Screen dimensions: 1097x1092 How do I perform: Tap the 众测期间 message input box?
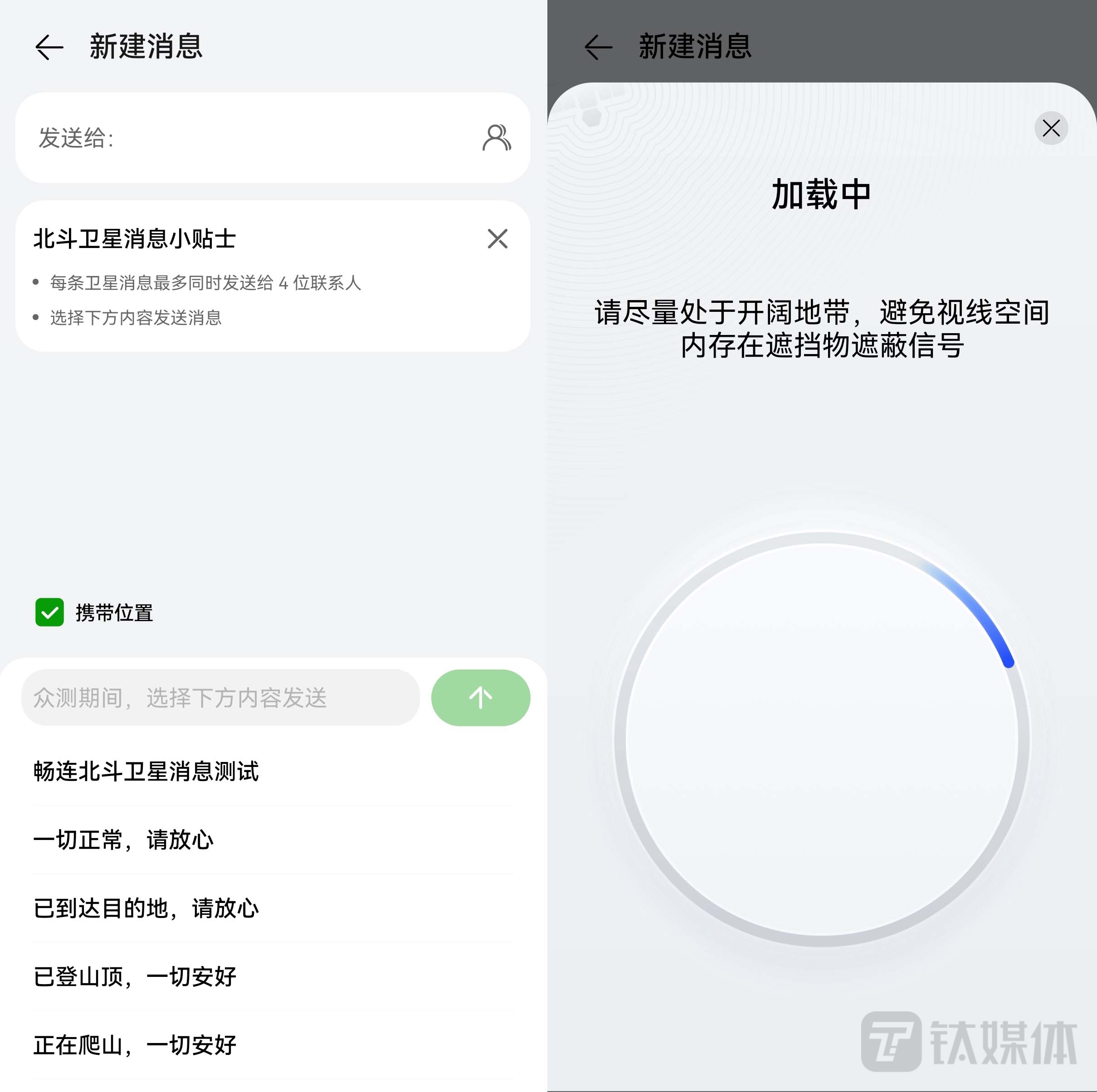pos(220,698)
